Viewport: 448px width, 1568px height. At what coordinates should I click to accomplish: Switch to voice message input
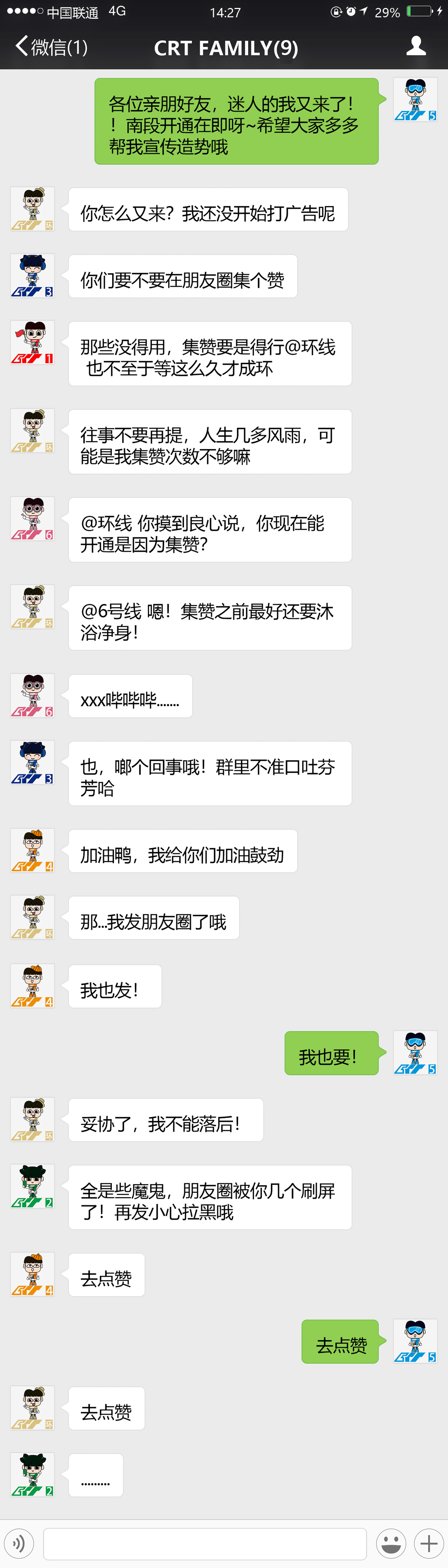tap(19, 1543)
